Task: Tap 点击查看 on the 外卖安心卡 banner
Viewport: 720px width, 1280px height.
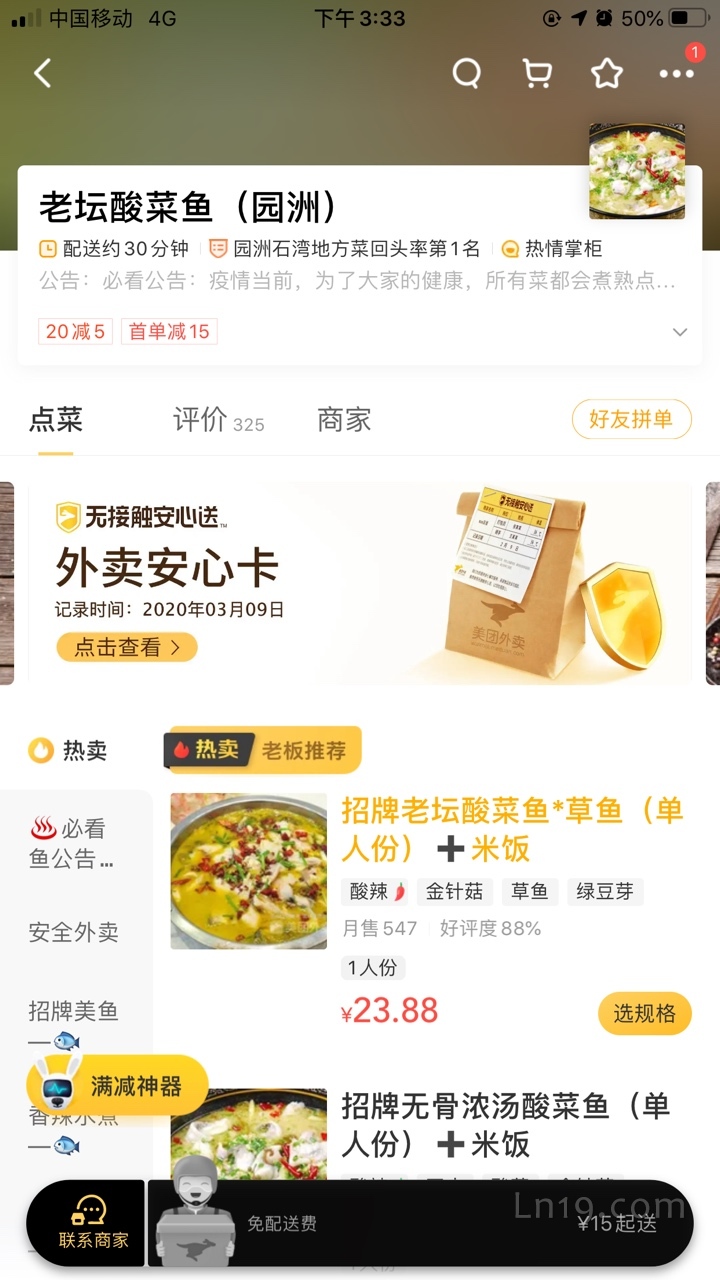Action: [126, 647]
